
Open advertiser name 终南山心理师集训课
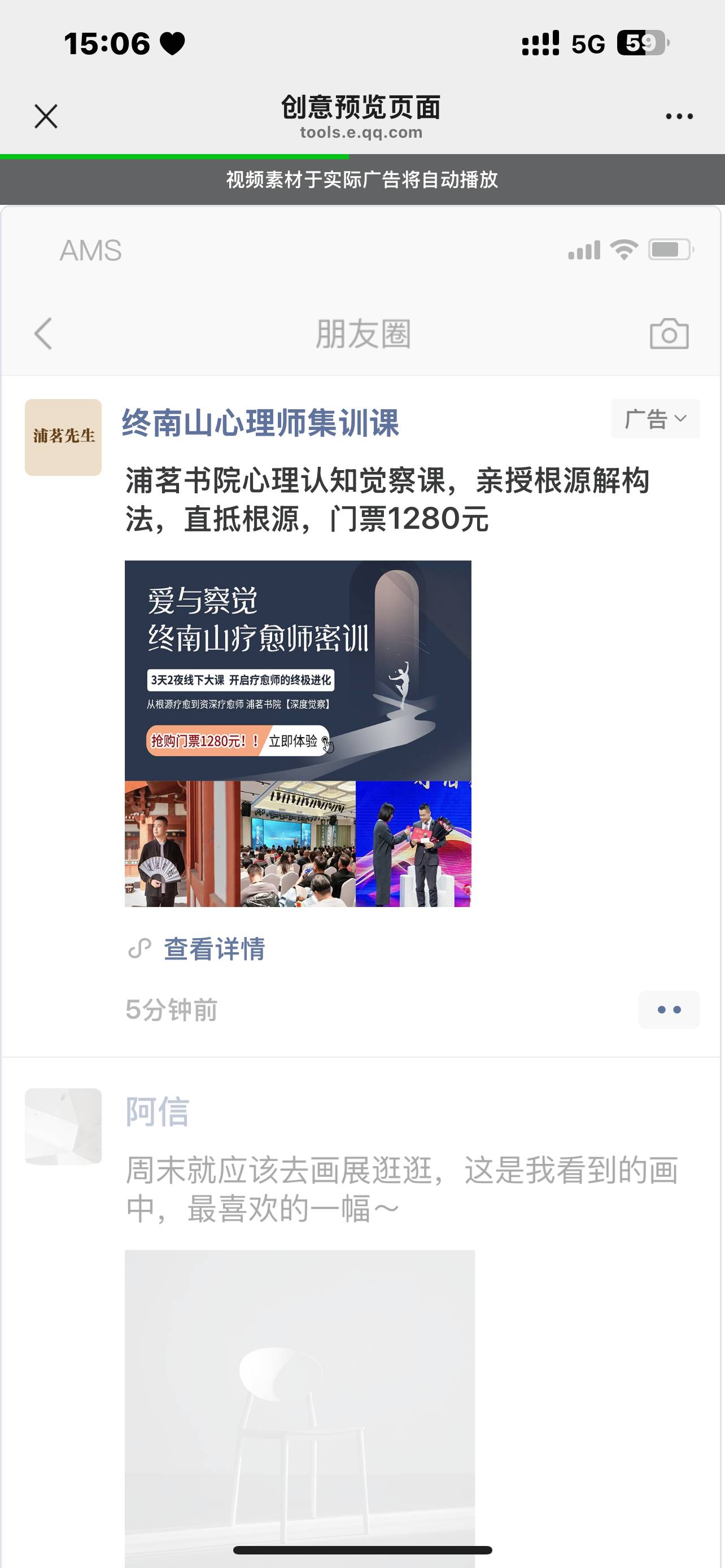[x=260, y=422]
